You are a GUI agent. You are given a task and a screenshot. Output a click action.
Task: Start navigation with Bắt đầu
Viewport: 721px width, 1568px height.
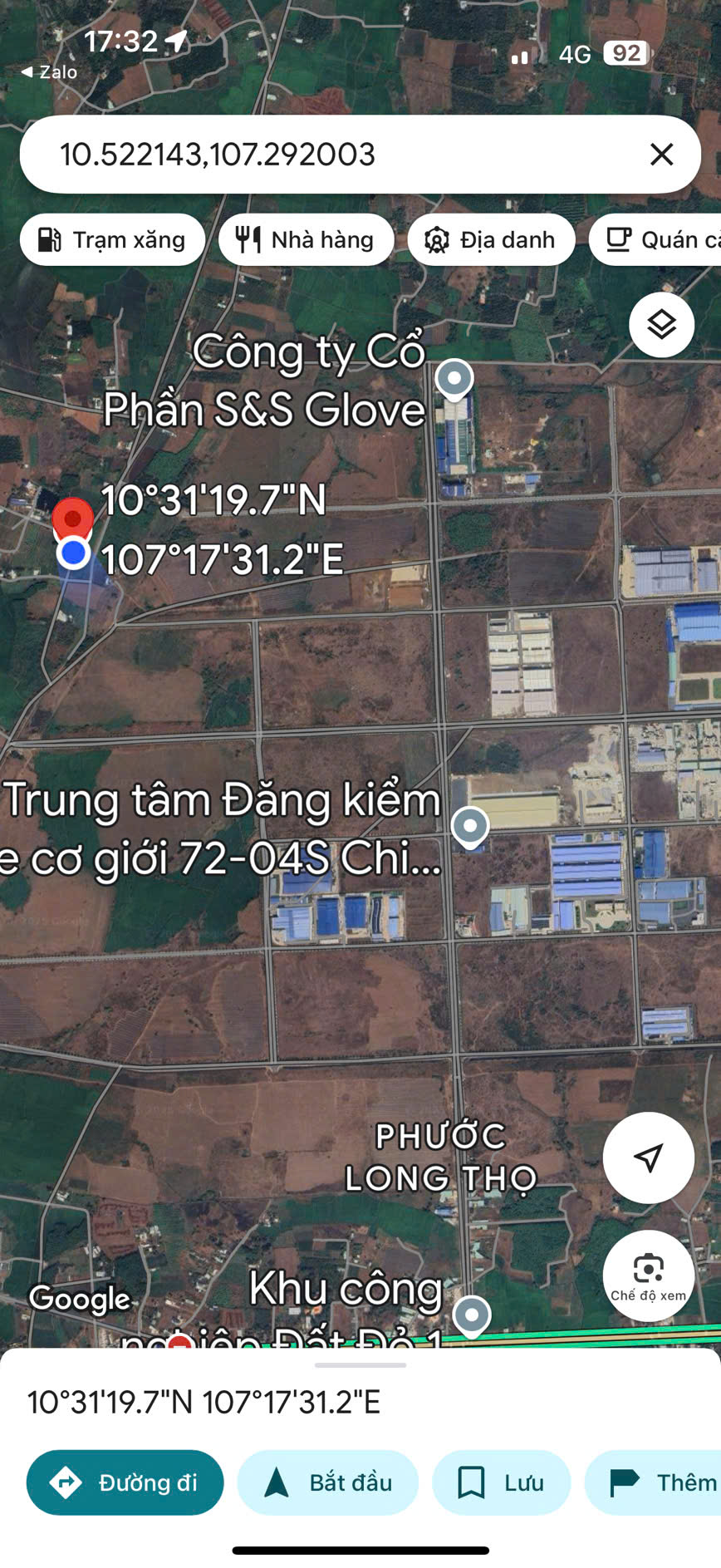point(328,1482)
